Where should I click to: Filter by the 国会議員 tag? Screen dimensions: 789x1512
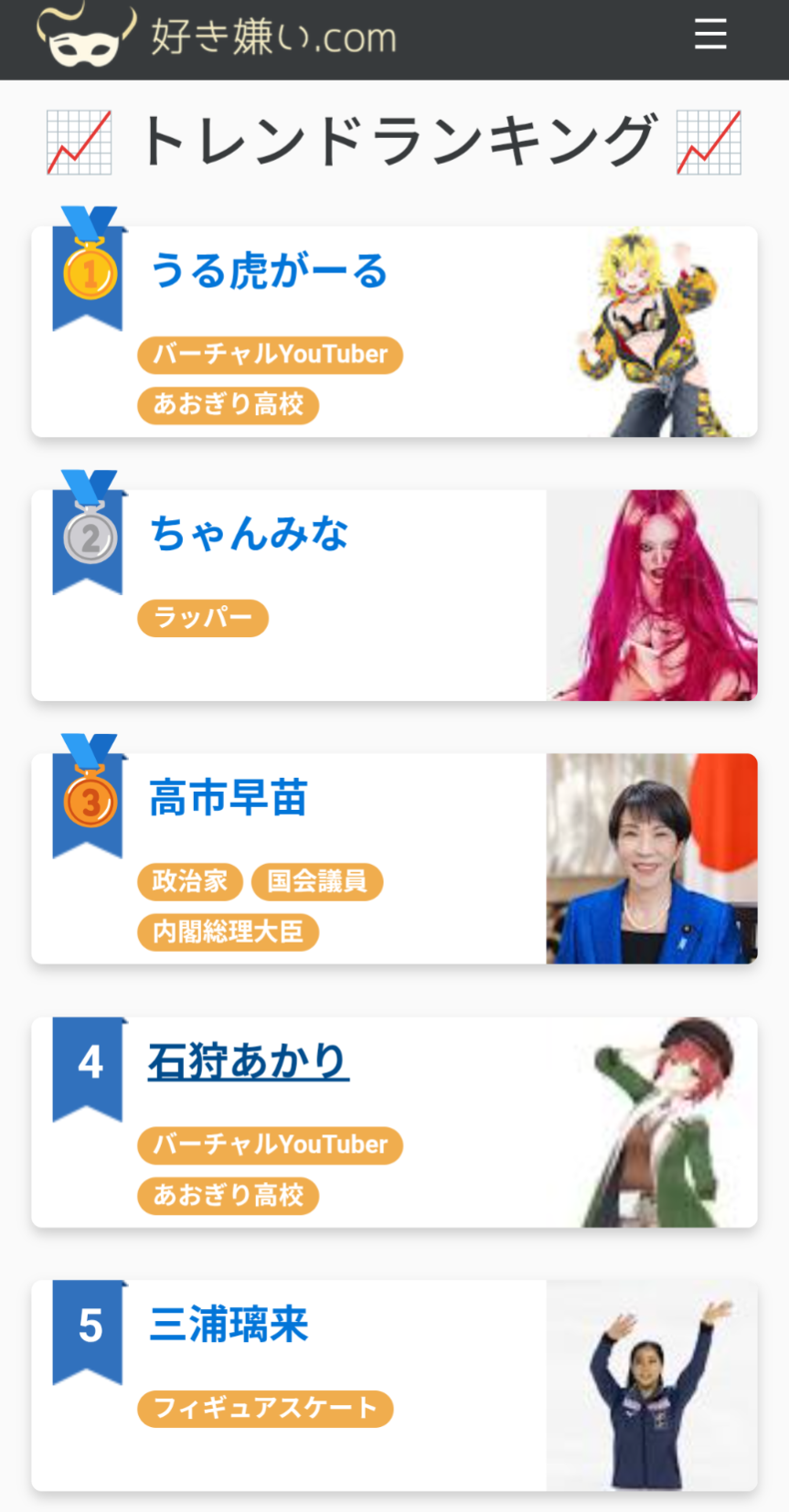point(316,881)
